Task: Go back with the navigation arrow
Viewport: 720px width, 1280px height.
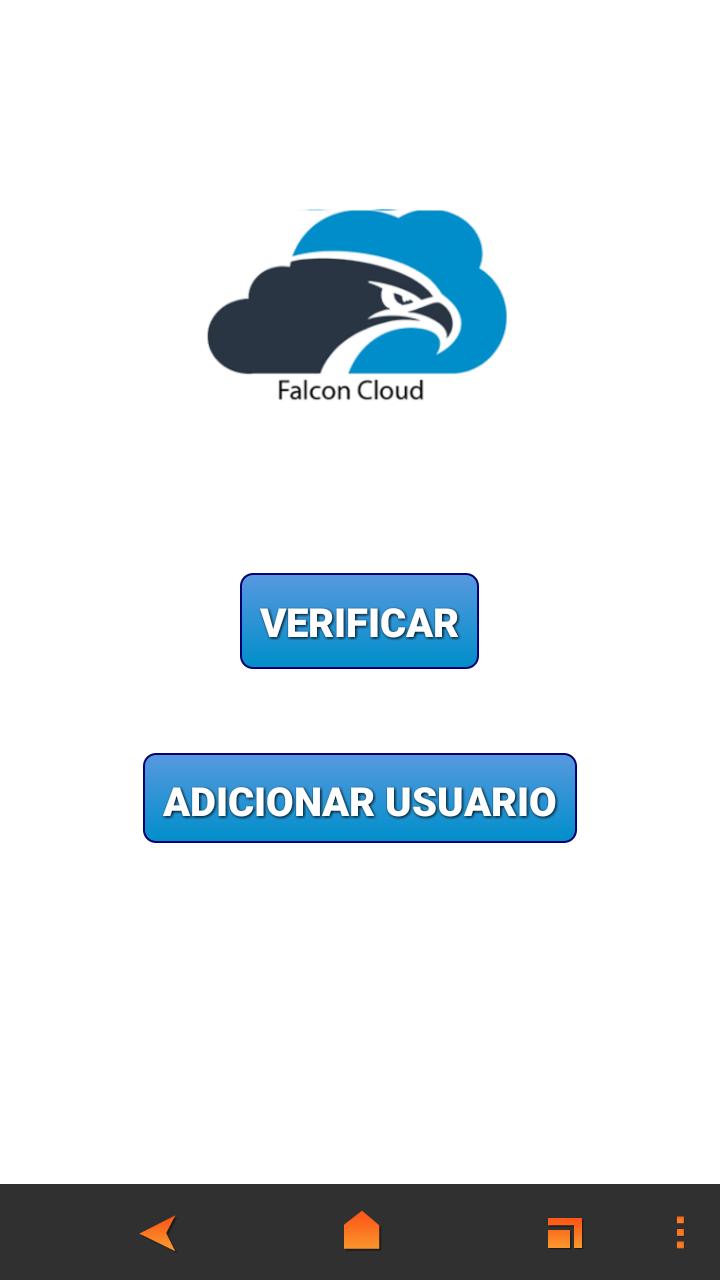Action: [158, 1232]
